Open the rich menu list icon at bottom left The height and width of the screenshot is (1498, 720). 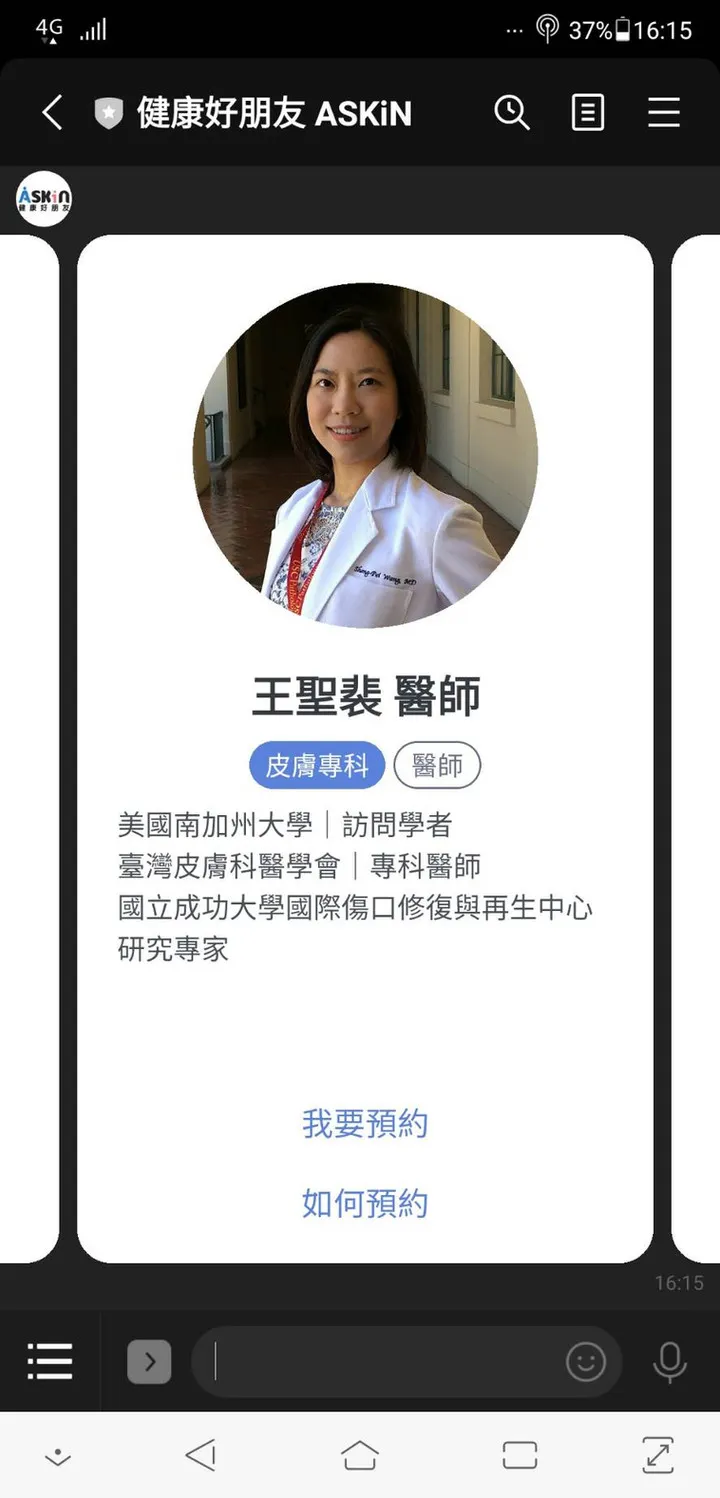[x=49, y=1361]
